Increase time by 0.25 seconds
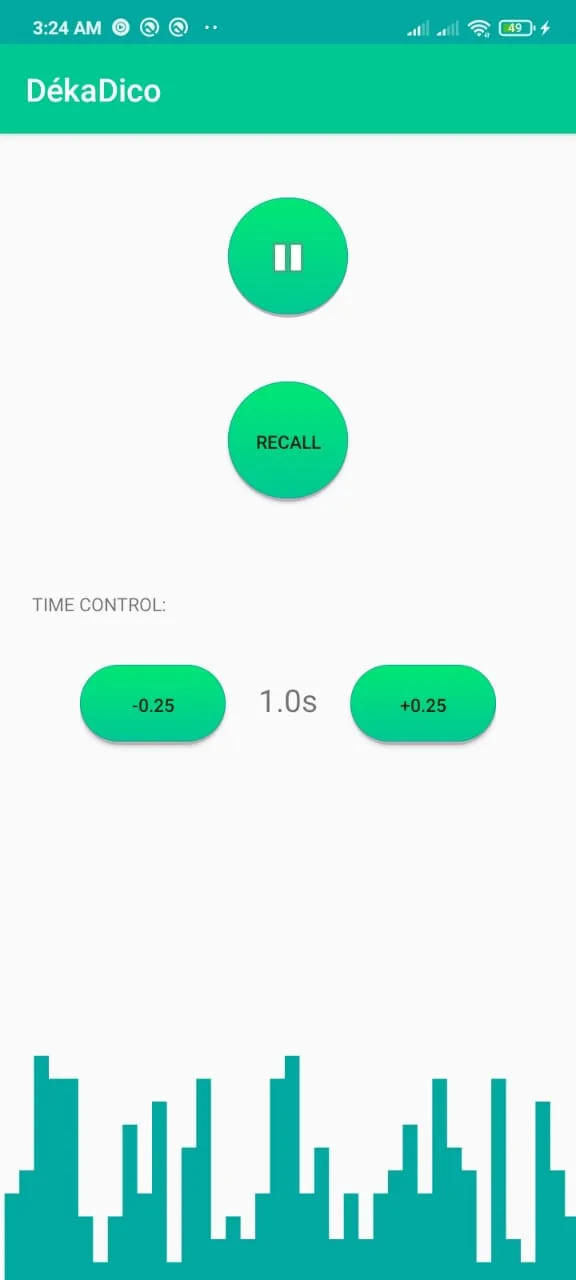 tap(423, 704)
